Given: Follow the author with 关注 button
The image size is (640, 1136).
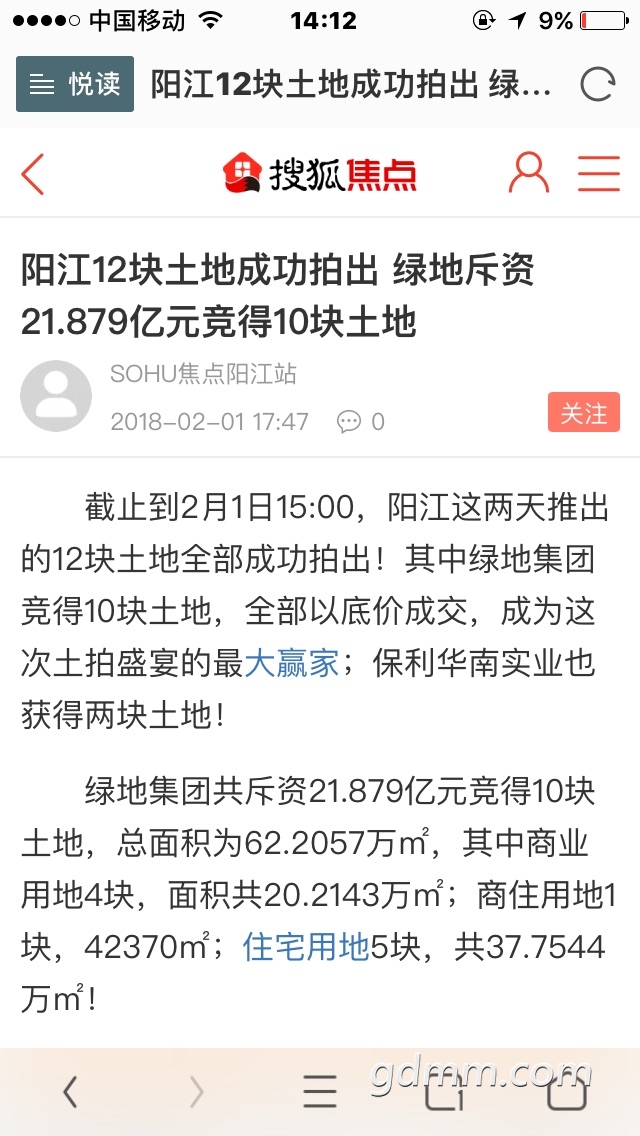Looking at the screenshot, I should pos(584,413).
